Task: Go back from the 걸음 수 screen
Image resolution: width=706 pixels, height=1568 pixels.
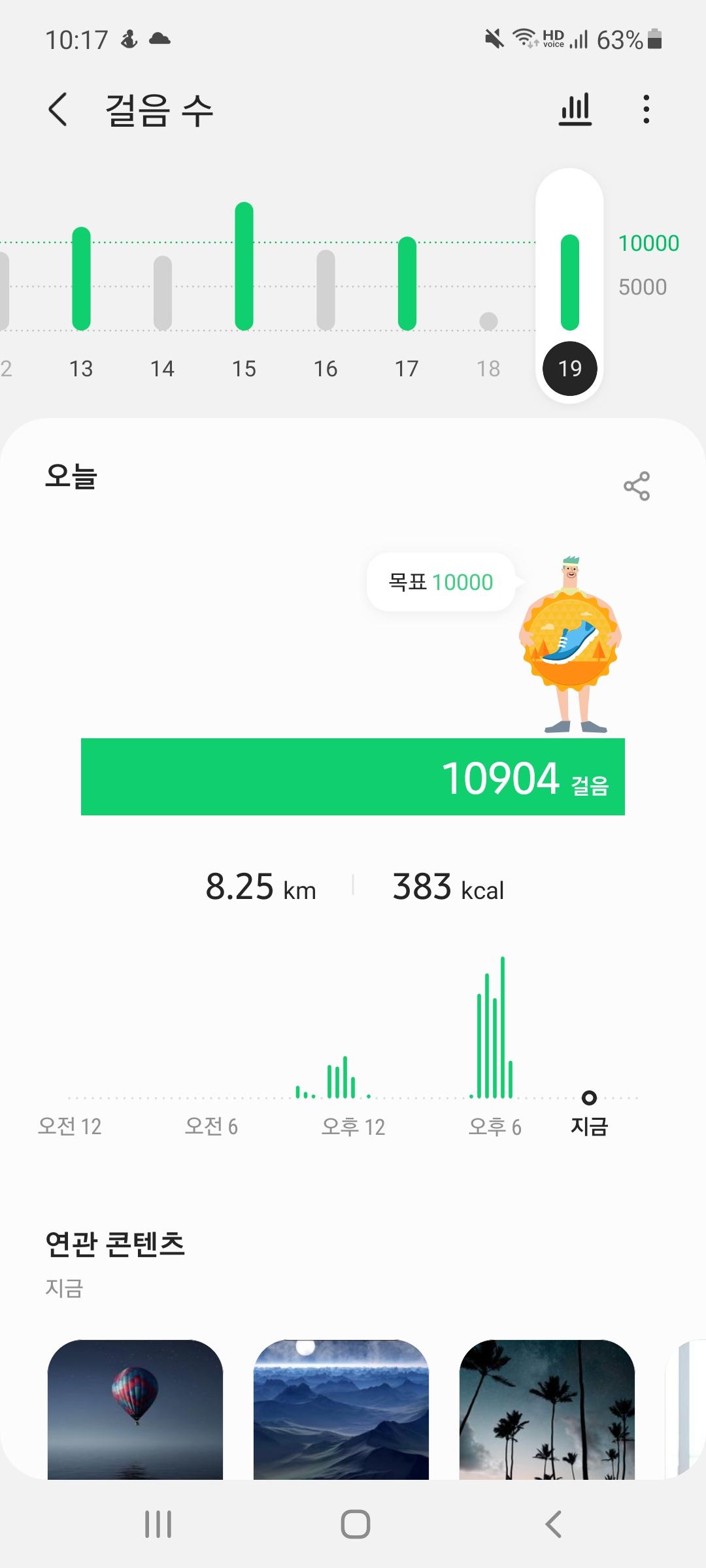Action: click(x=58, y=109)
